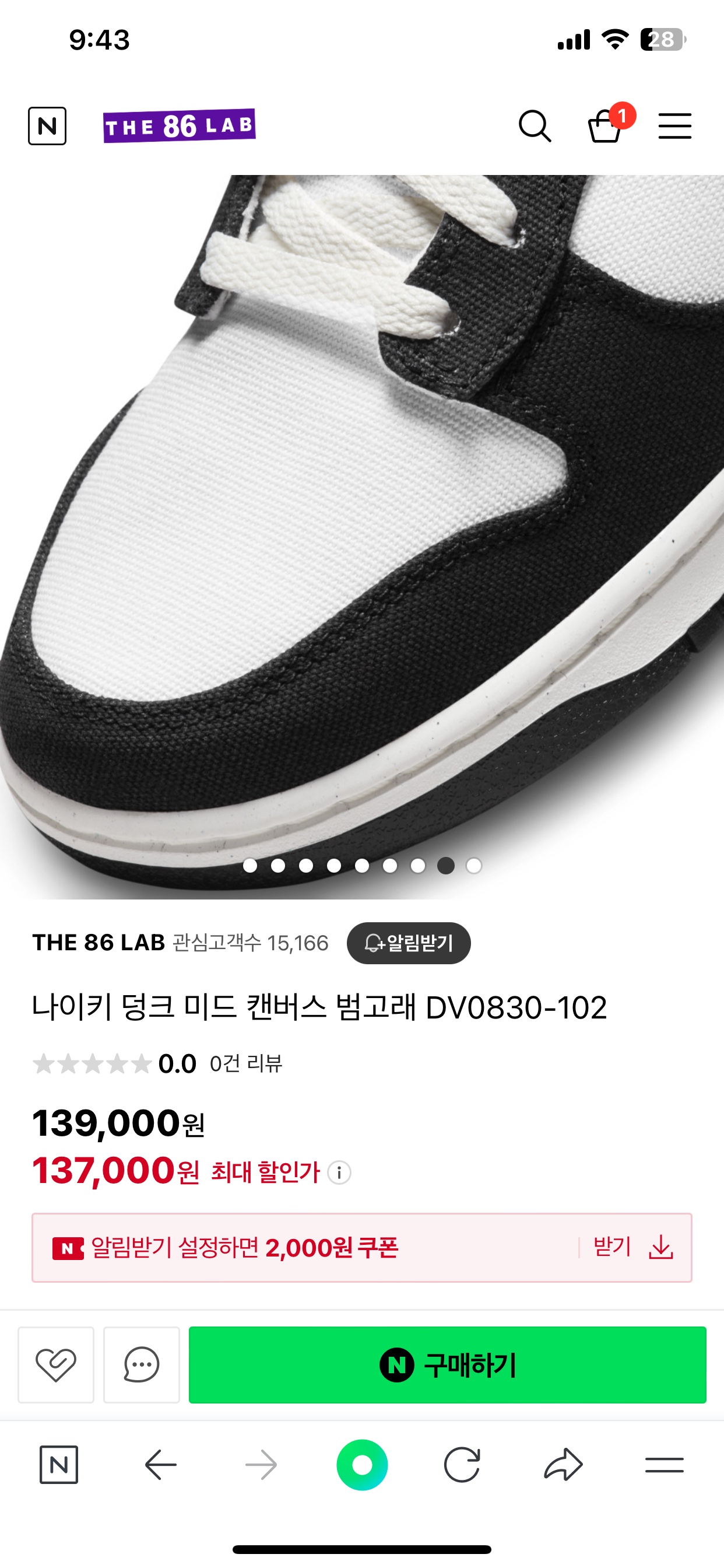Go back to previous page

[161, 1465]
